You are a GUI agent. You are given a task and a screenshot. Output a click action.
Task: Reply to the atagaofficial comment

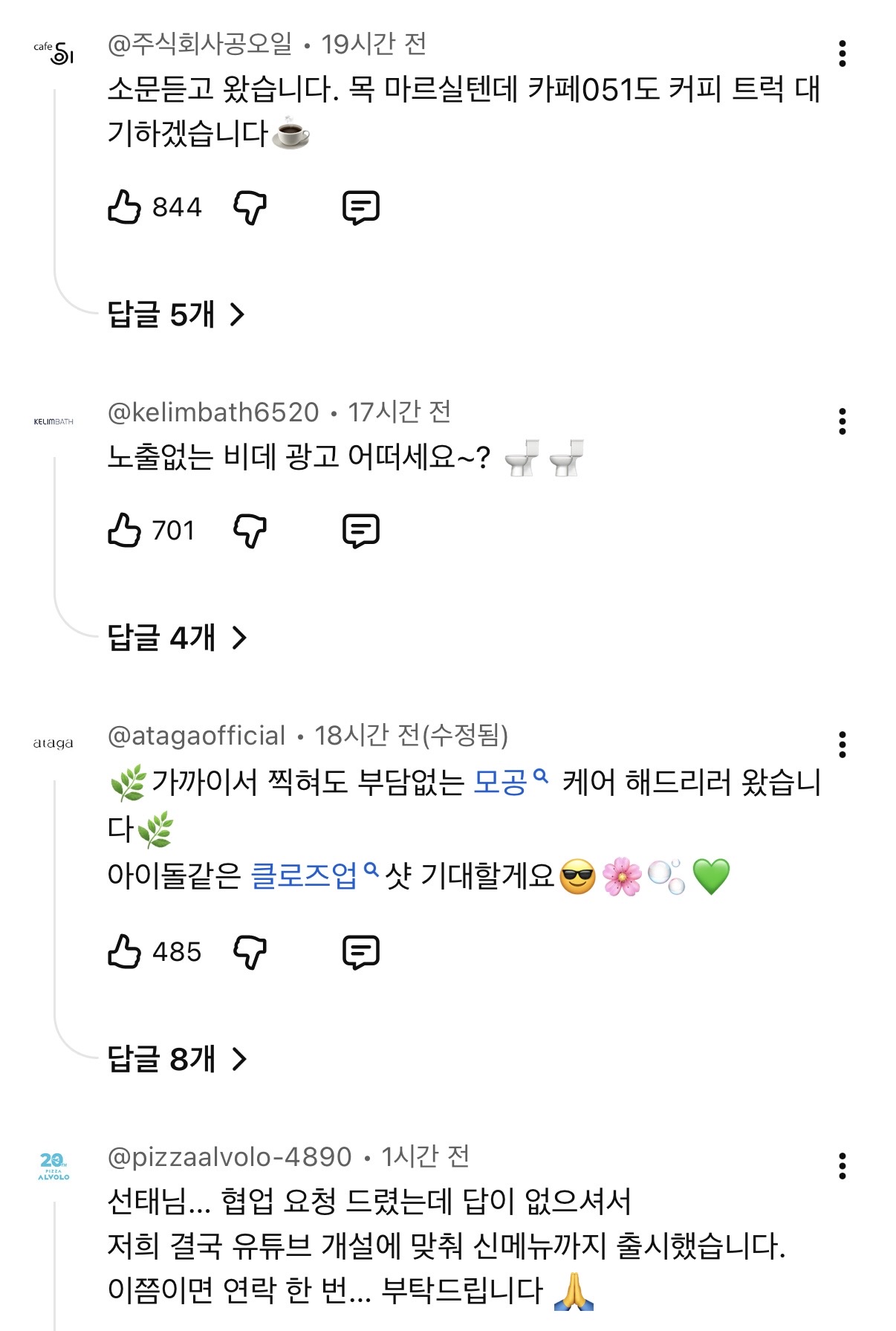coord(361,952)
